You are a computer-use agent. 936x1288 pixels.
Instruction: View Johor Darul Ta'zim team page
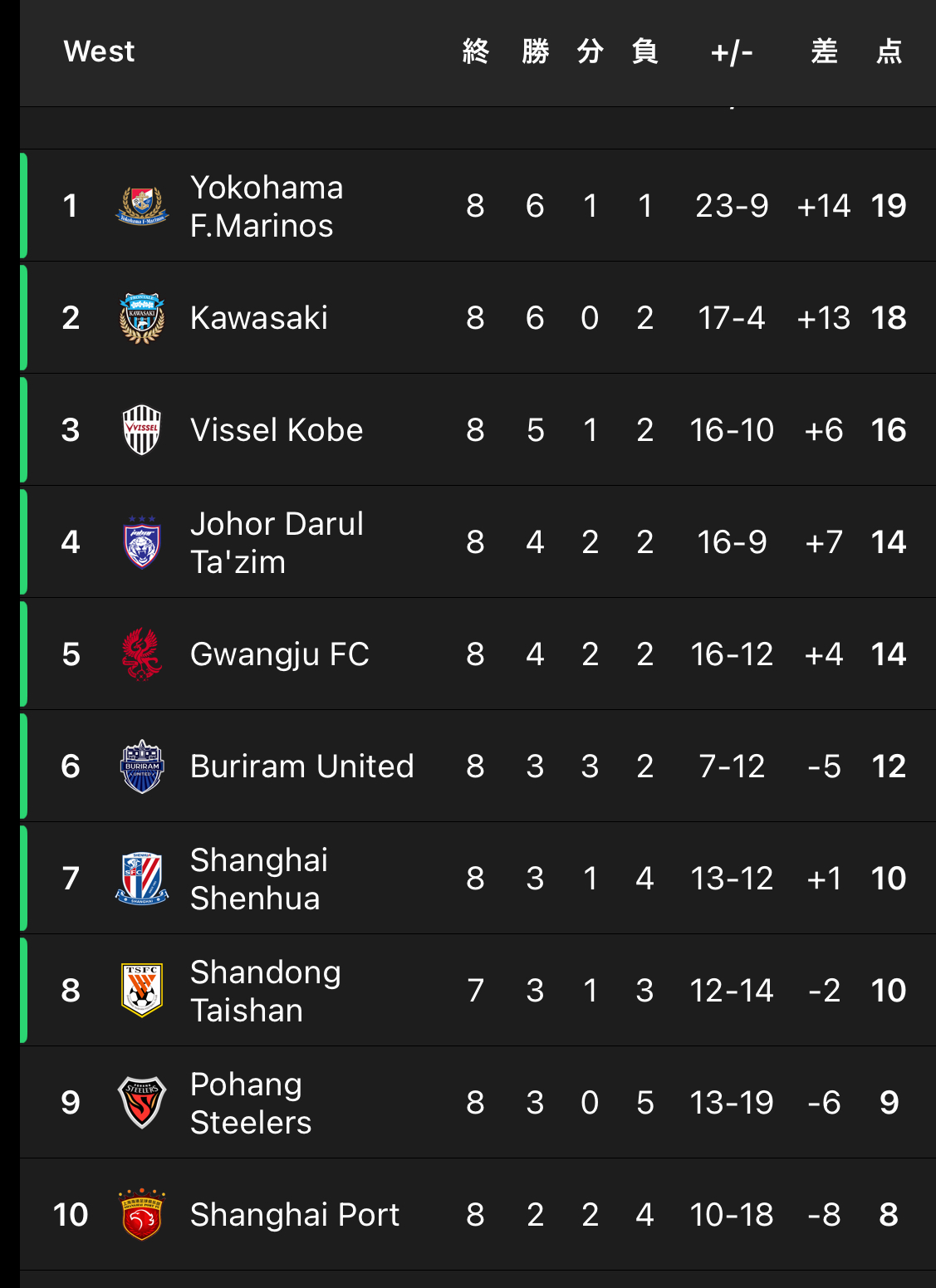pyautogui.click(x=276, y=542)
